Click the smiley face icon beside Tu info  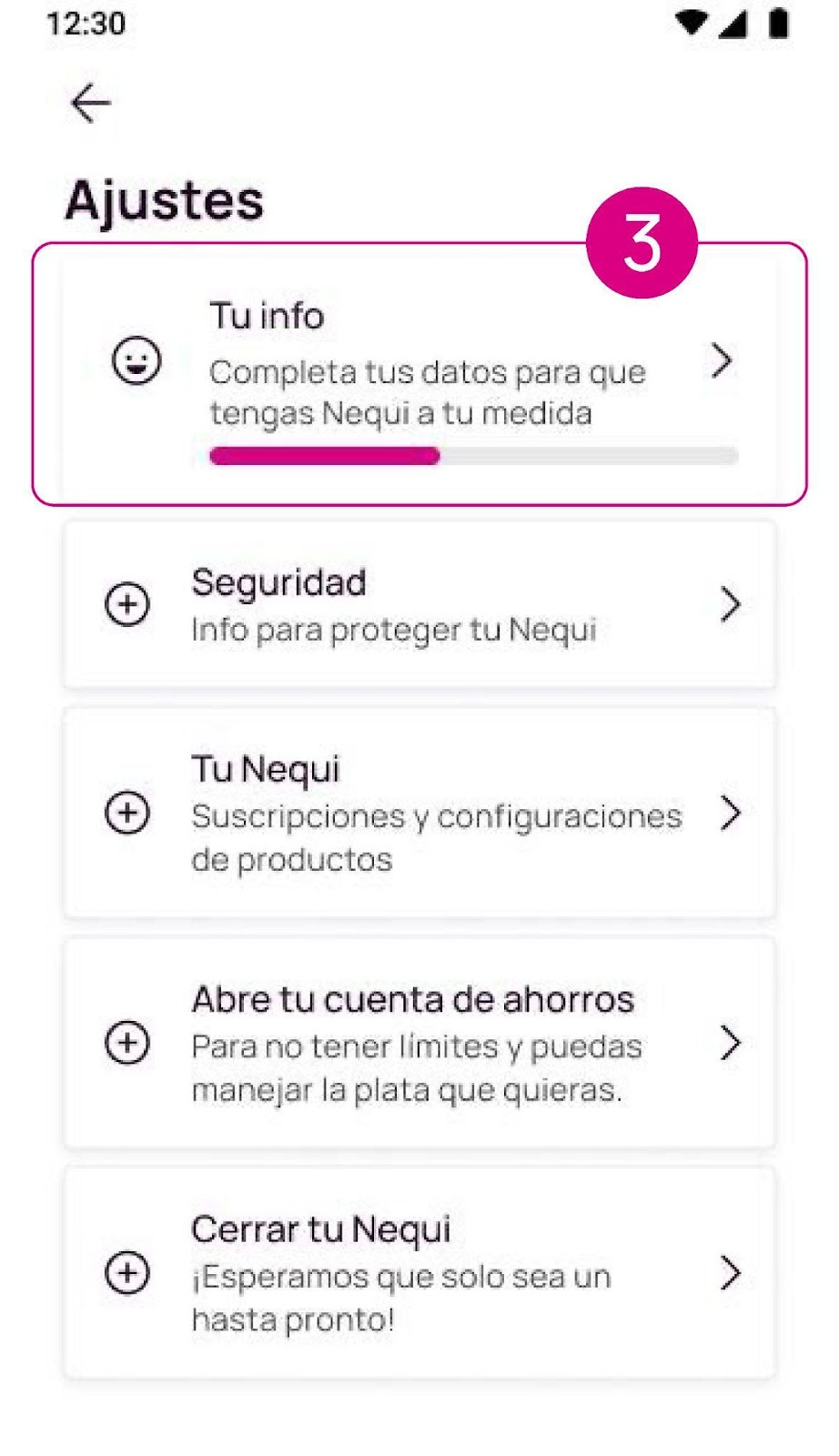(136, 360)
